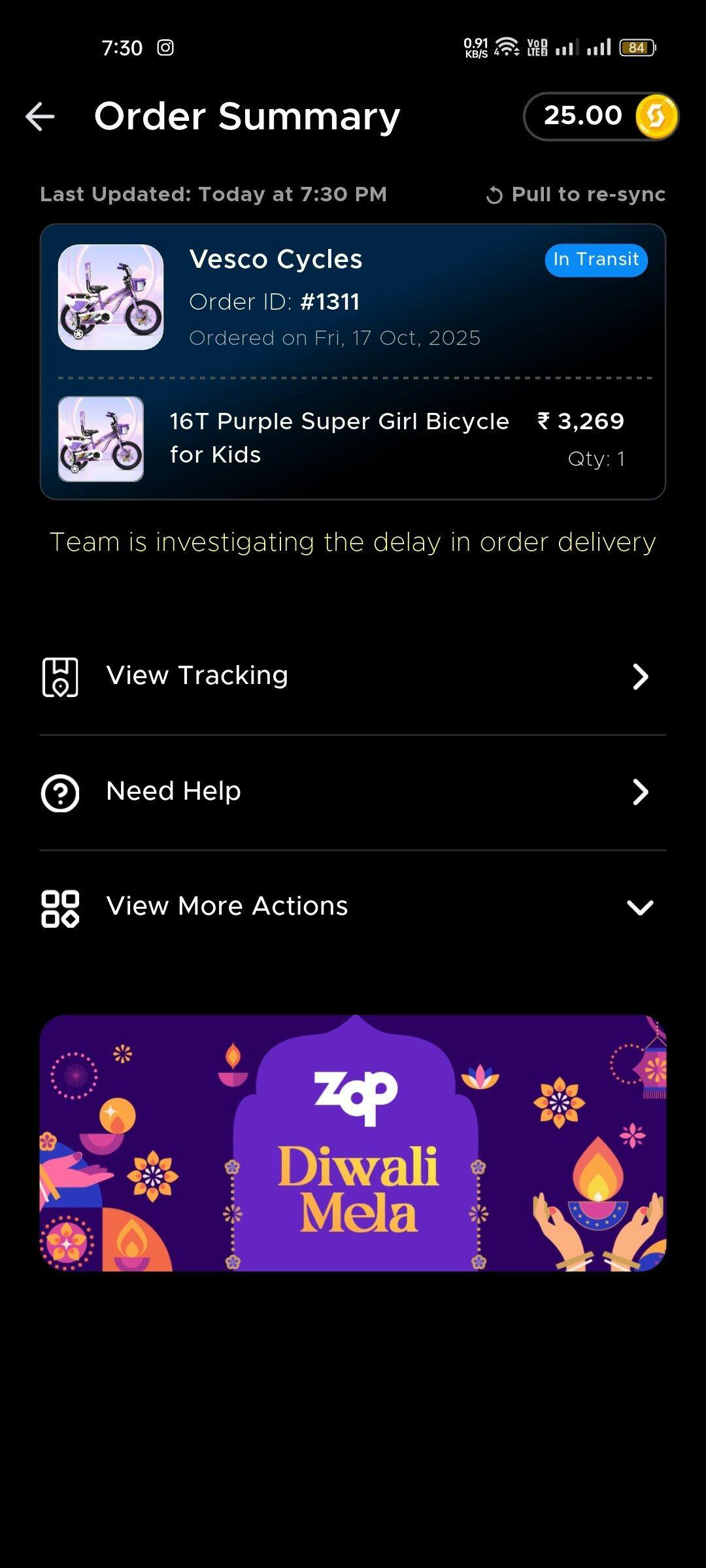Open the 25.00 coin balance
This screenshot has width=706, height=1568.
click(x=601, y=116)
